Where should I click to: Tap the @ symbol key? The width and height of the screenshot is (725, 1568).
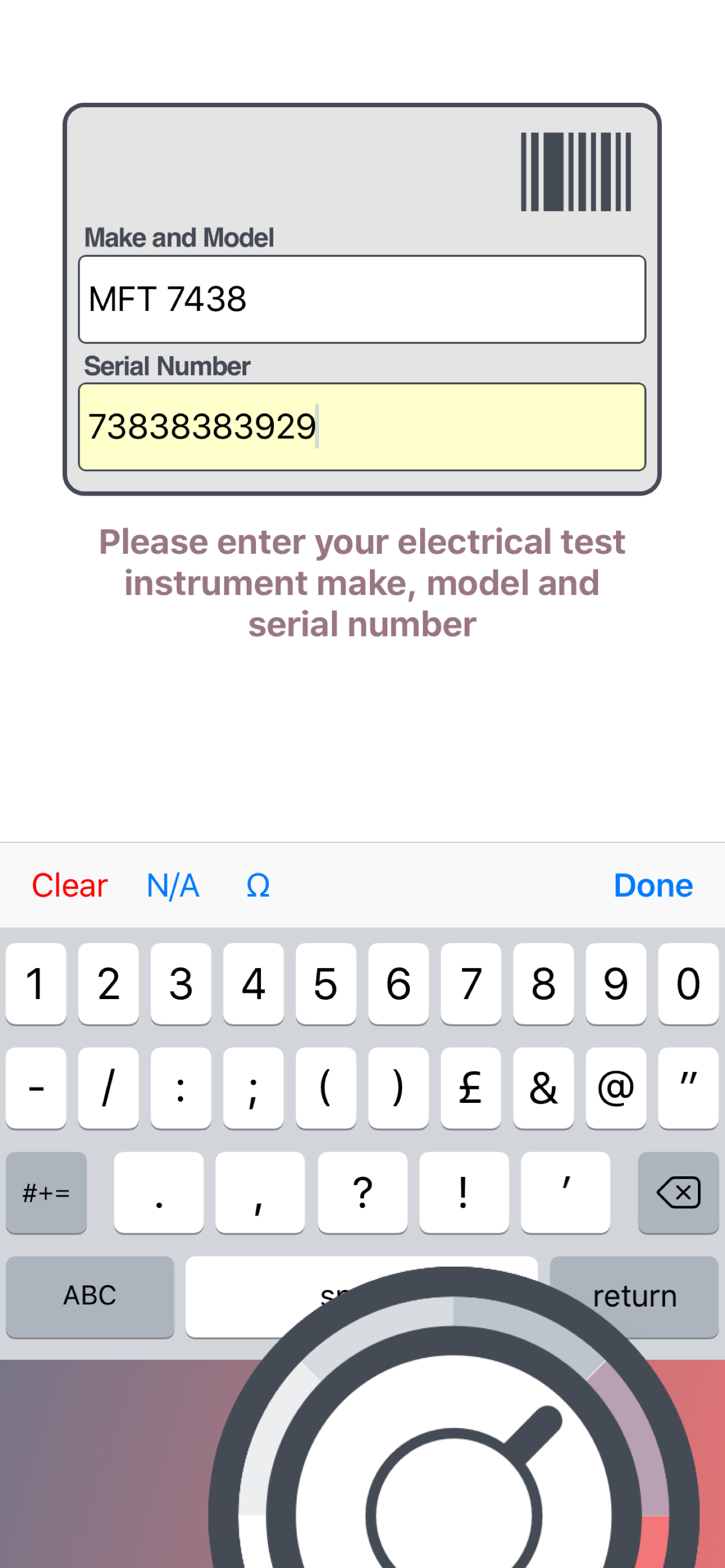pos(615,1088)
